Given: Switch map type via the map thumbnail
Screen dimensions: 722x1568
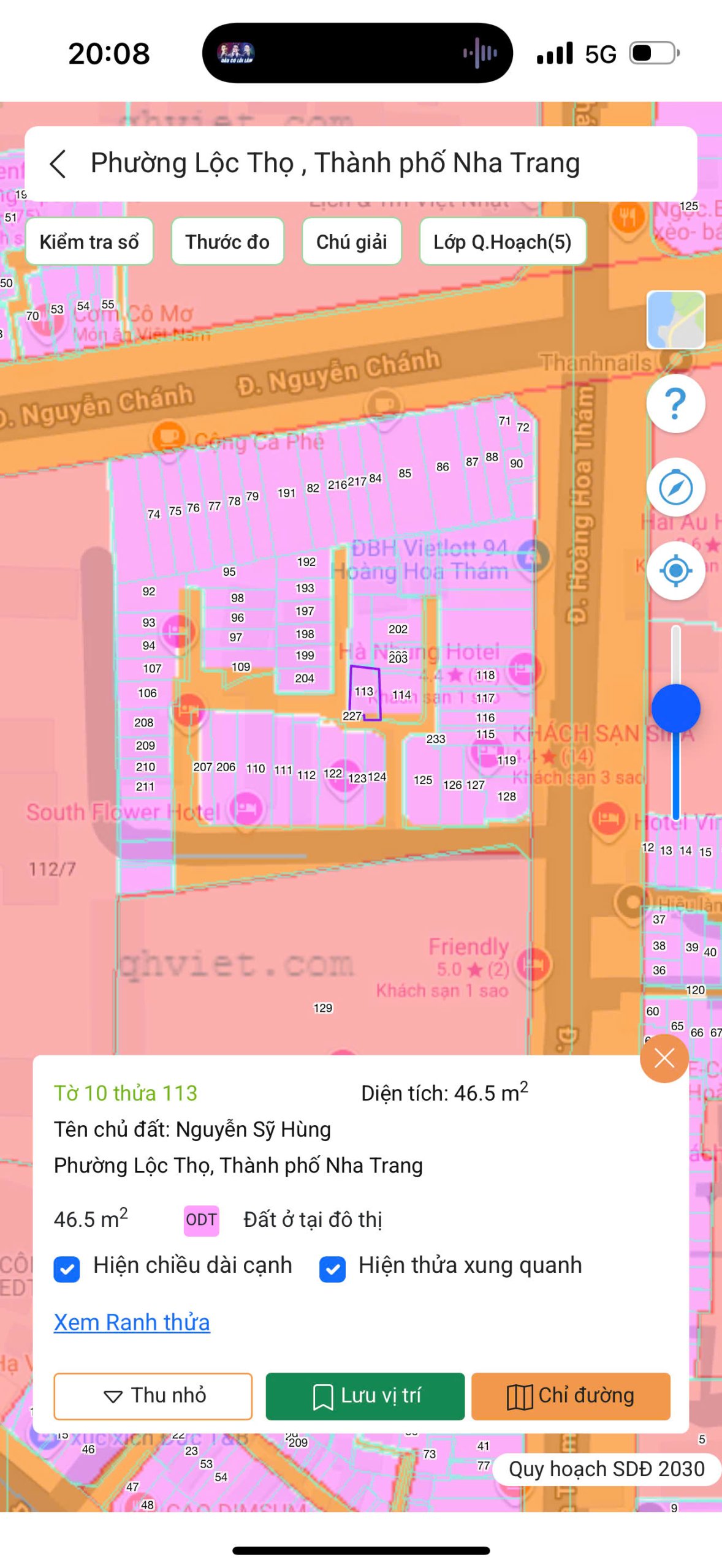Looking at the screenshot, I should click(675, 320).
